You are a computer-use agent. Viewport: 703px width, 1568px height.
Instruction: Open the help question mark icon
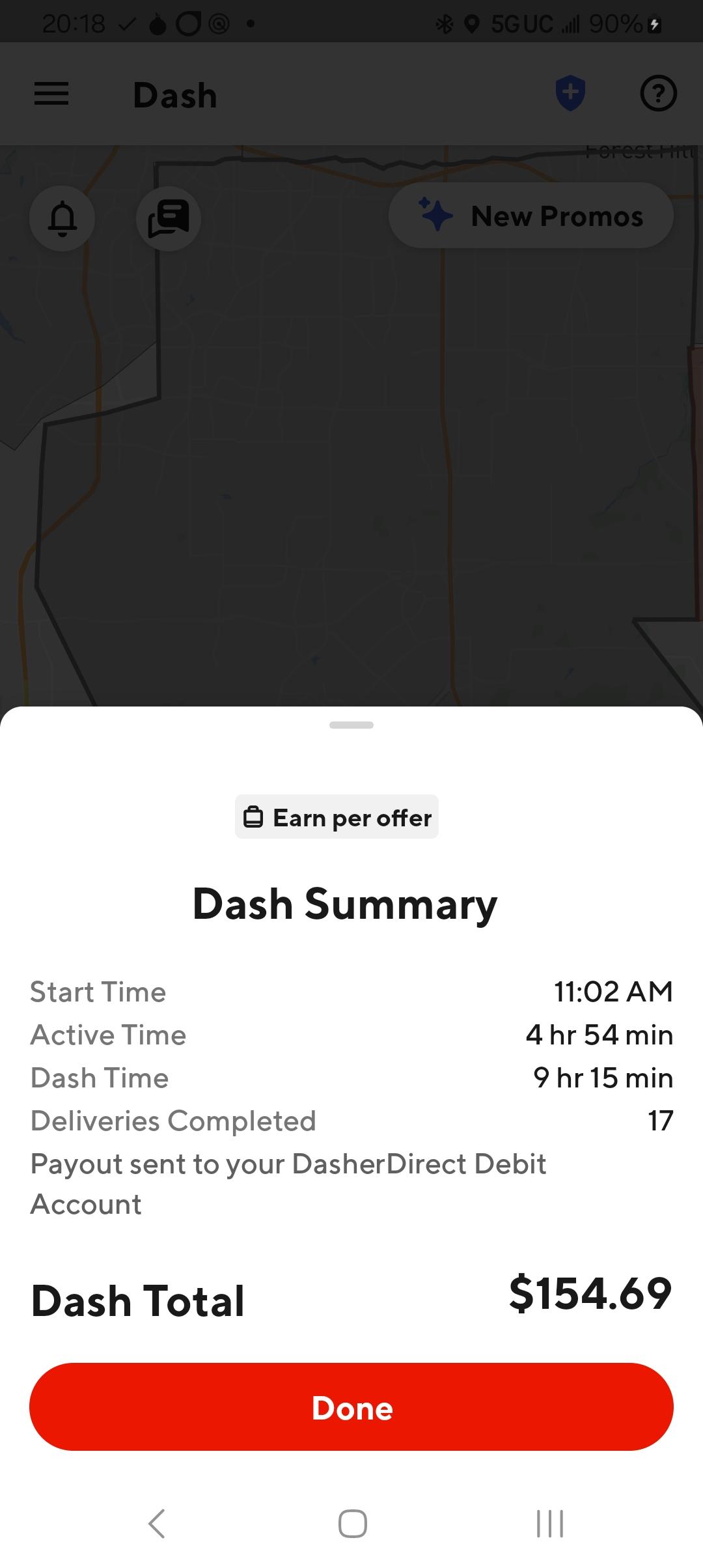click(x=659, y=94)
